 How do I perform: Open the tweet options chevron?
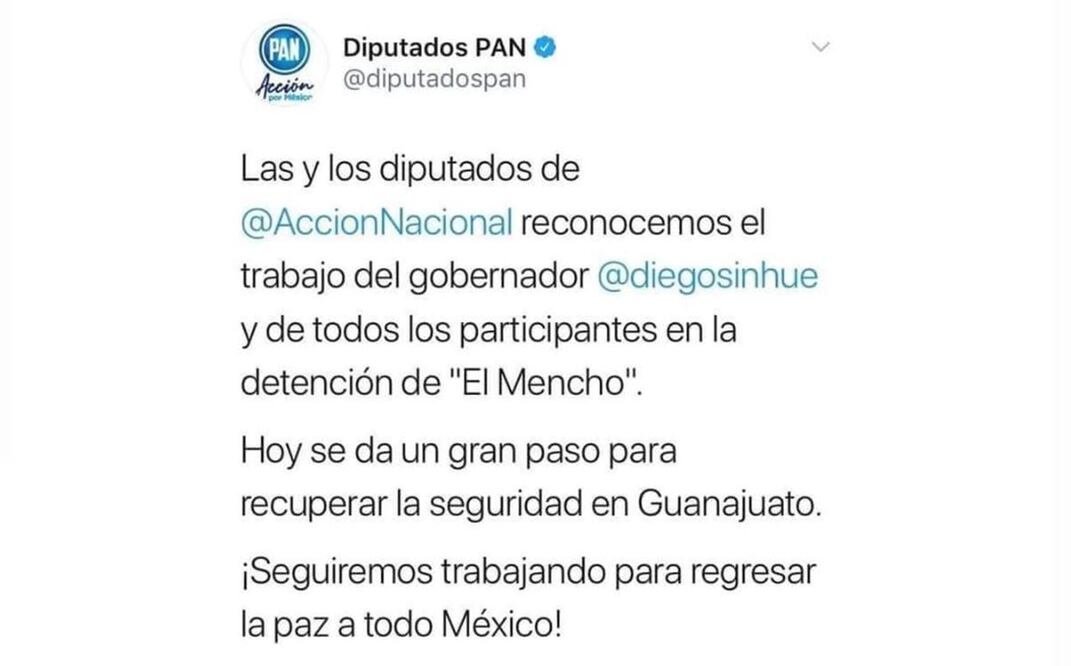click(x=821, y=46)
